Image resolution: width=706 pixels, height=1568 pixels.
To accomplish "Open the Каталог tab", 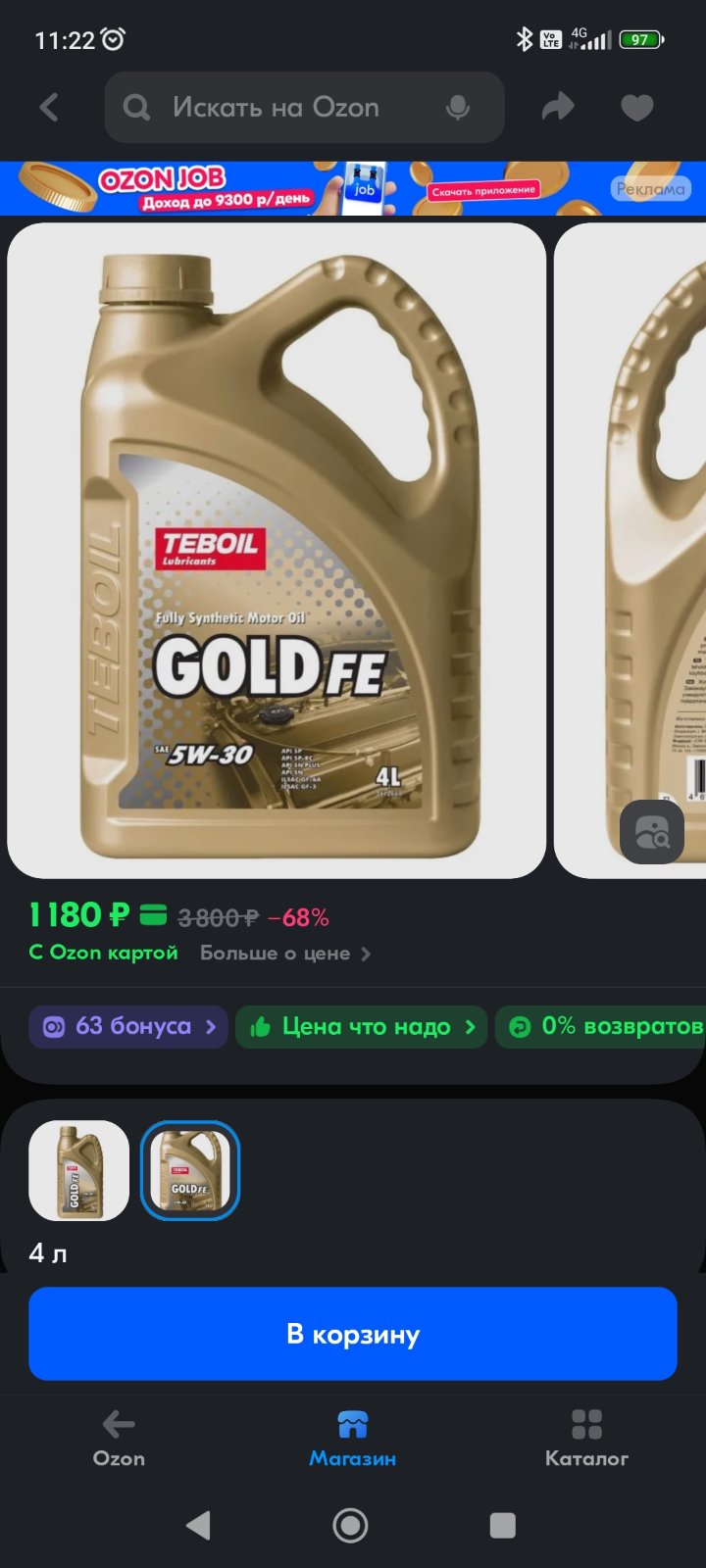I will pyautogui.click(x=586, y=1438).
